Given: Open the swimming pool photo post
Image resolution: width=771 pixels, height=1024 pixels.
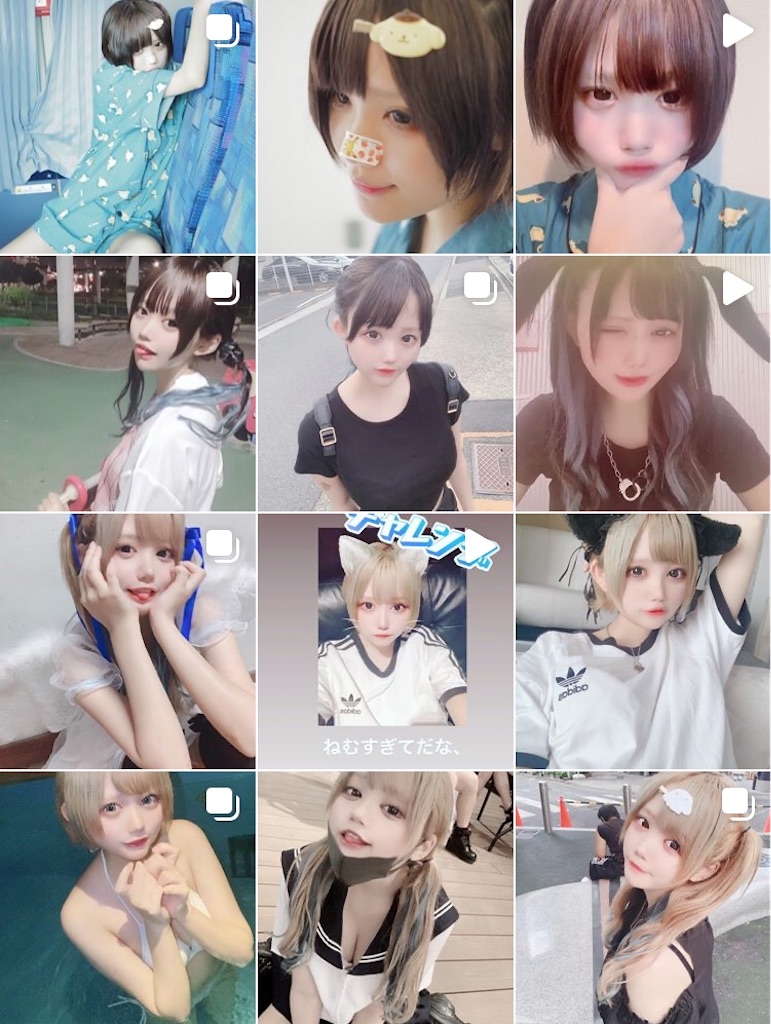Looking at the screenshot, I should pos(127,897).
